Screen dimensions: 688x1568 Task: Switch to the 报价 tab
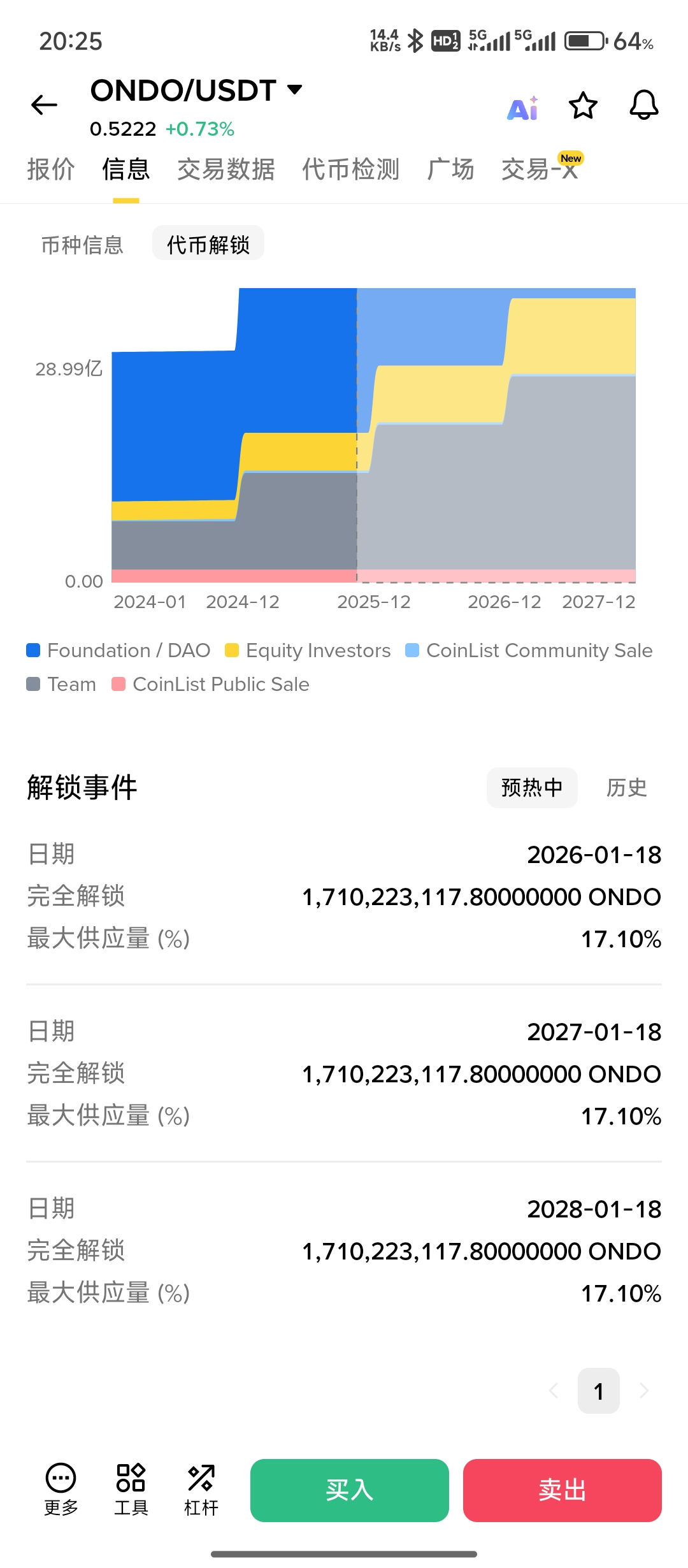tap(51, 170)
